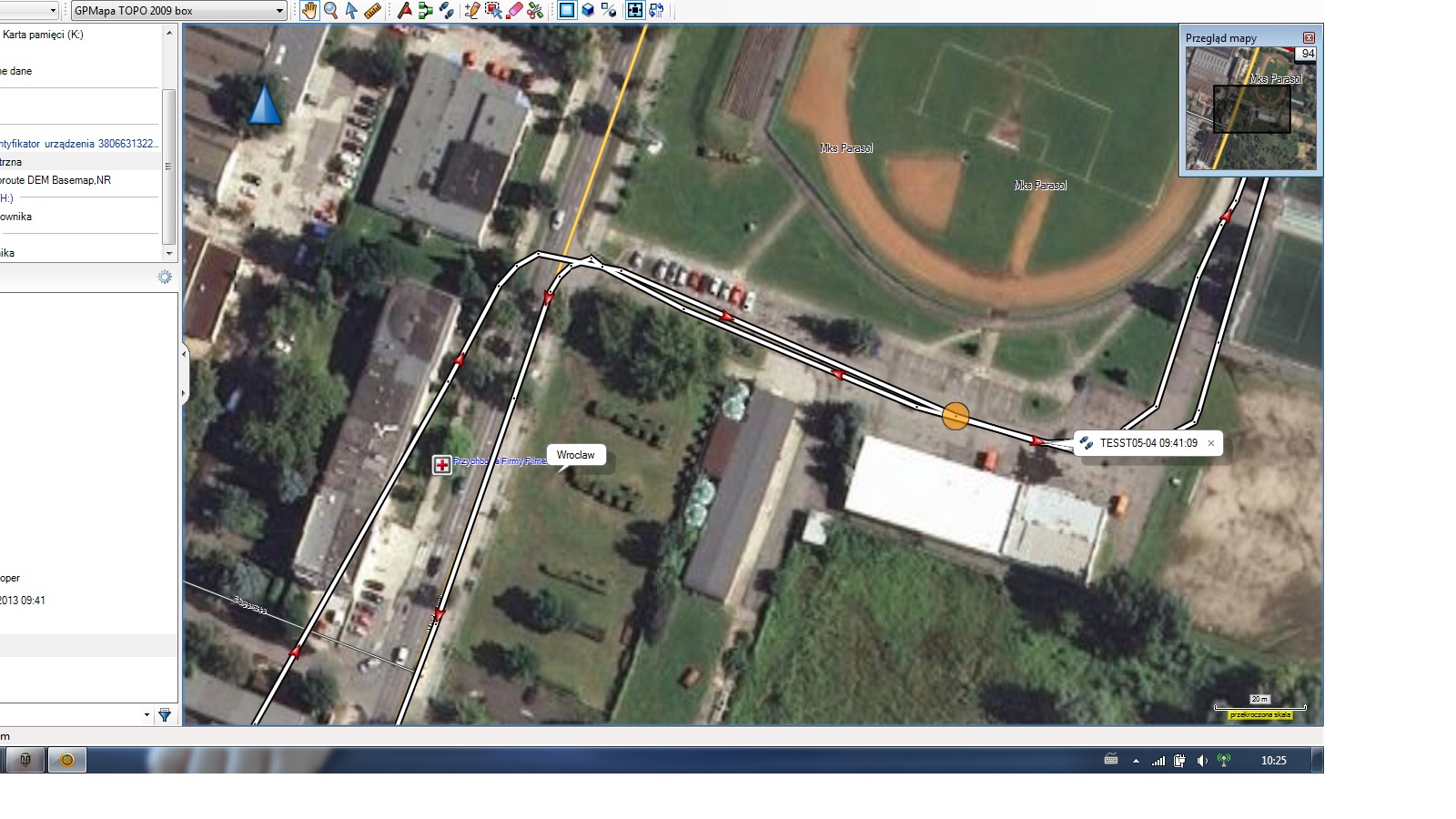Pick the ruler measure tool
The image size is (1456, 819).
pyautogui.click(x=372, y=11)
